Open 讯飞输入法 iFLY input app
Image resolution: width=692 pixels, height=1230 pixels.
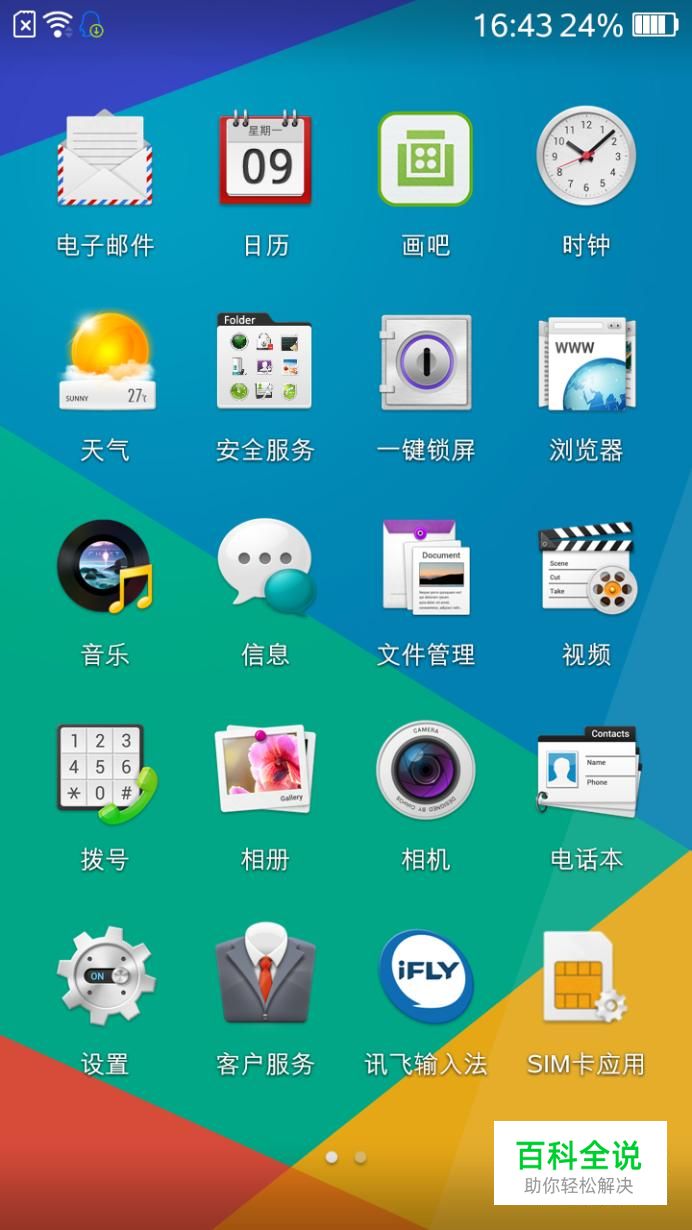click(x=425, y=977)
